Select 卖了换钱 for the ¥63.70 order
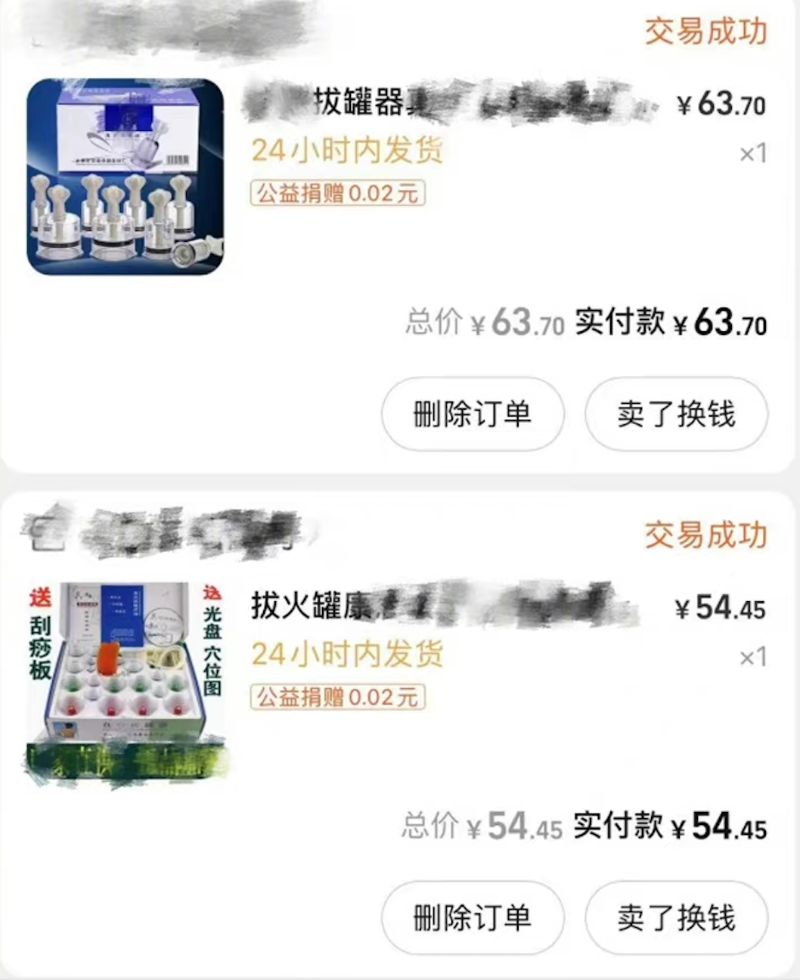This screenshot has width=800, height=980. coord(676,414)
